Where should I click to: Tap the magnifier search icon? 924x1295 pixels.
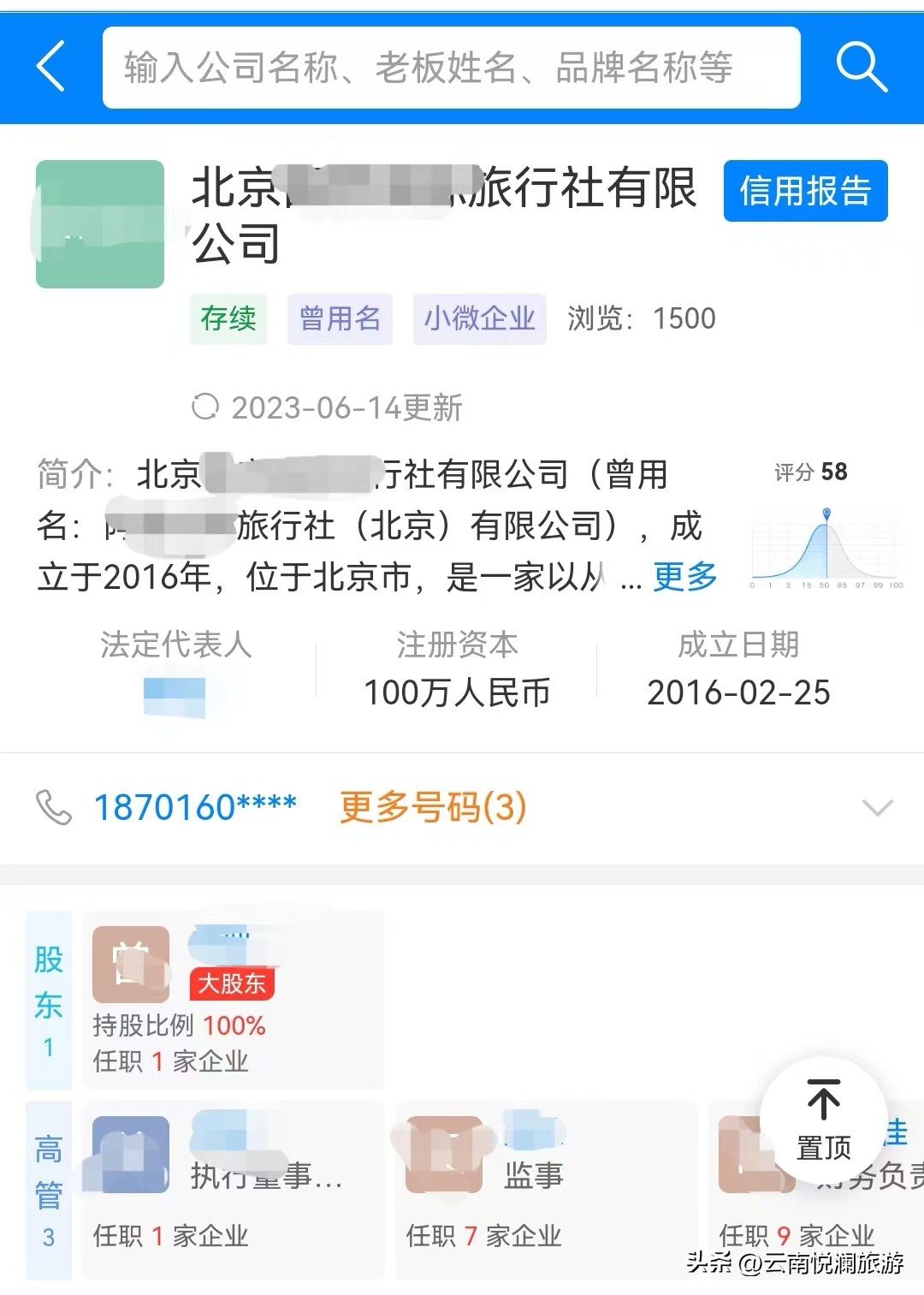[x=862, y=68]
